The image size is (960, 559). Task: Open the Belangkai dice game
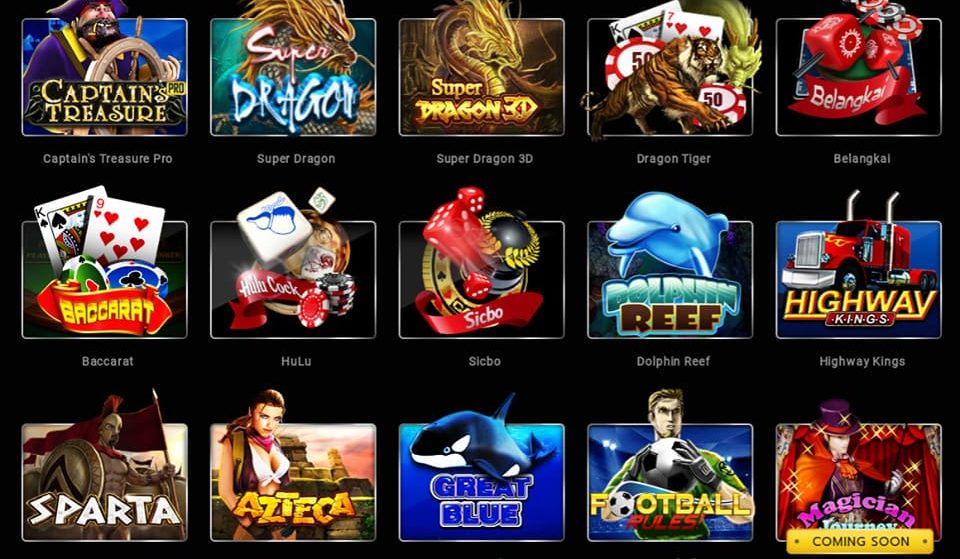858,76
